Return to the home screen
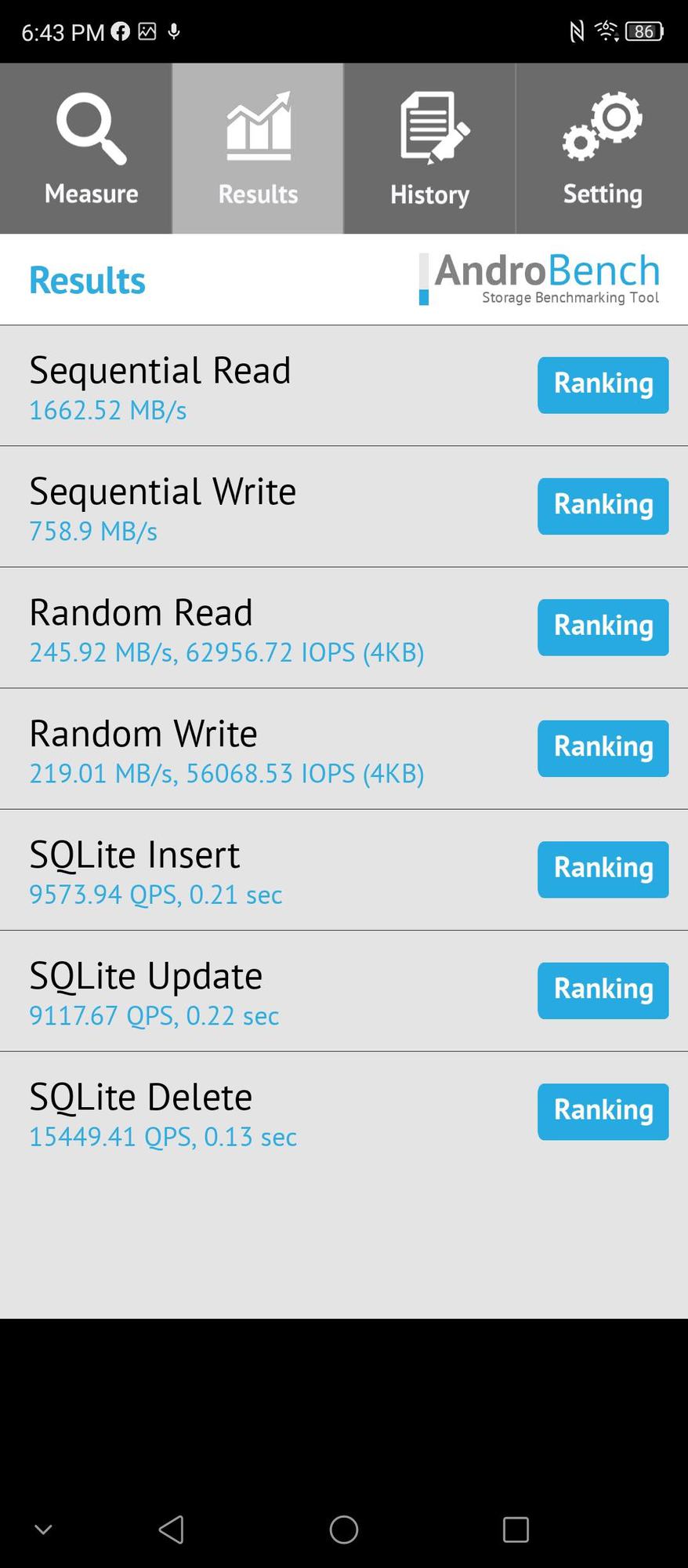This screenshot has width=688, height=1568. click(x=344, y=1529)
